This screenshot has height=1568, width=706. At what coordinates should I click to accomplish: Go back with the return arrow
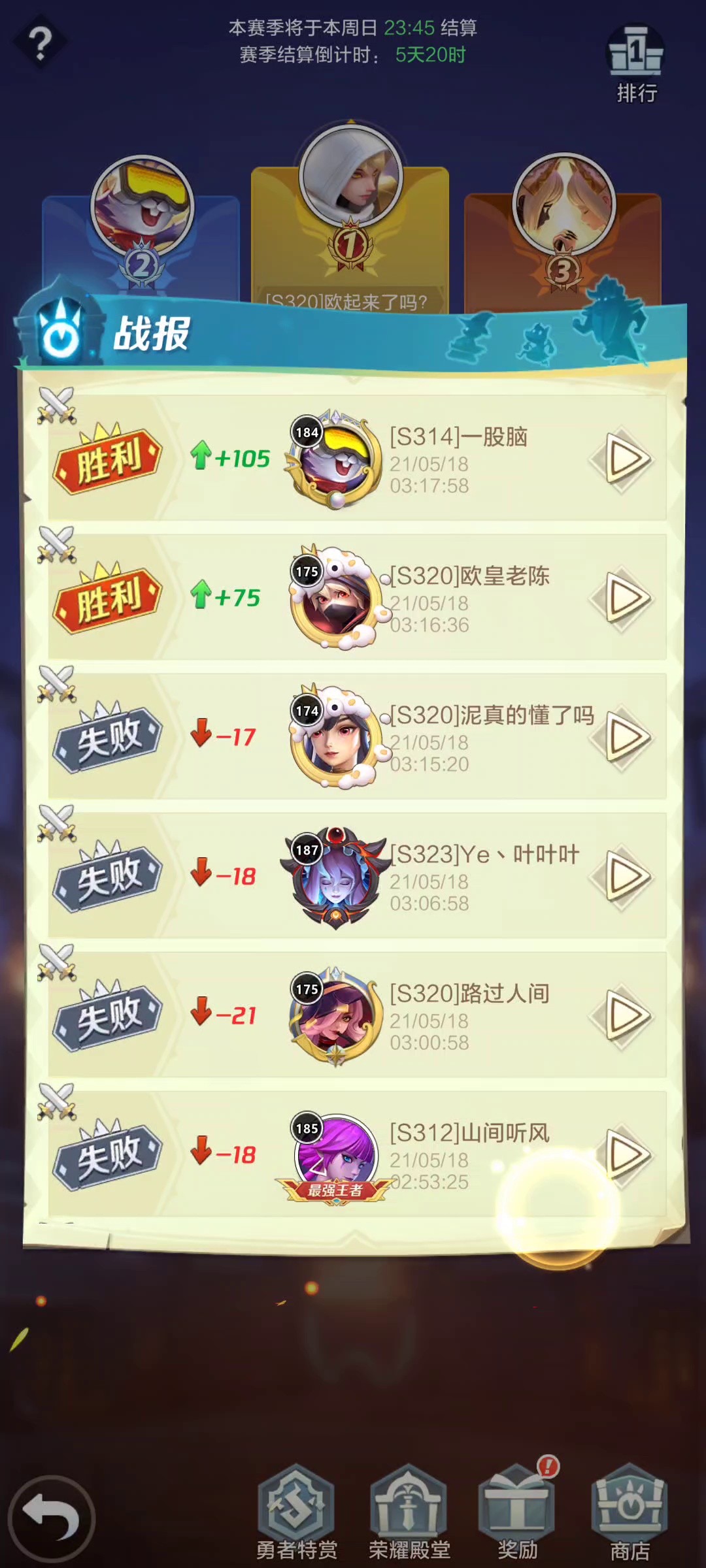(51, 1517)
